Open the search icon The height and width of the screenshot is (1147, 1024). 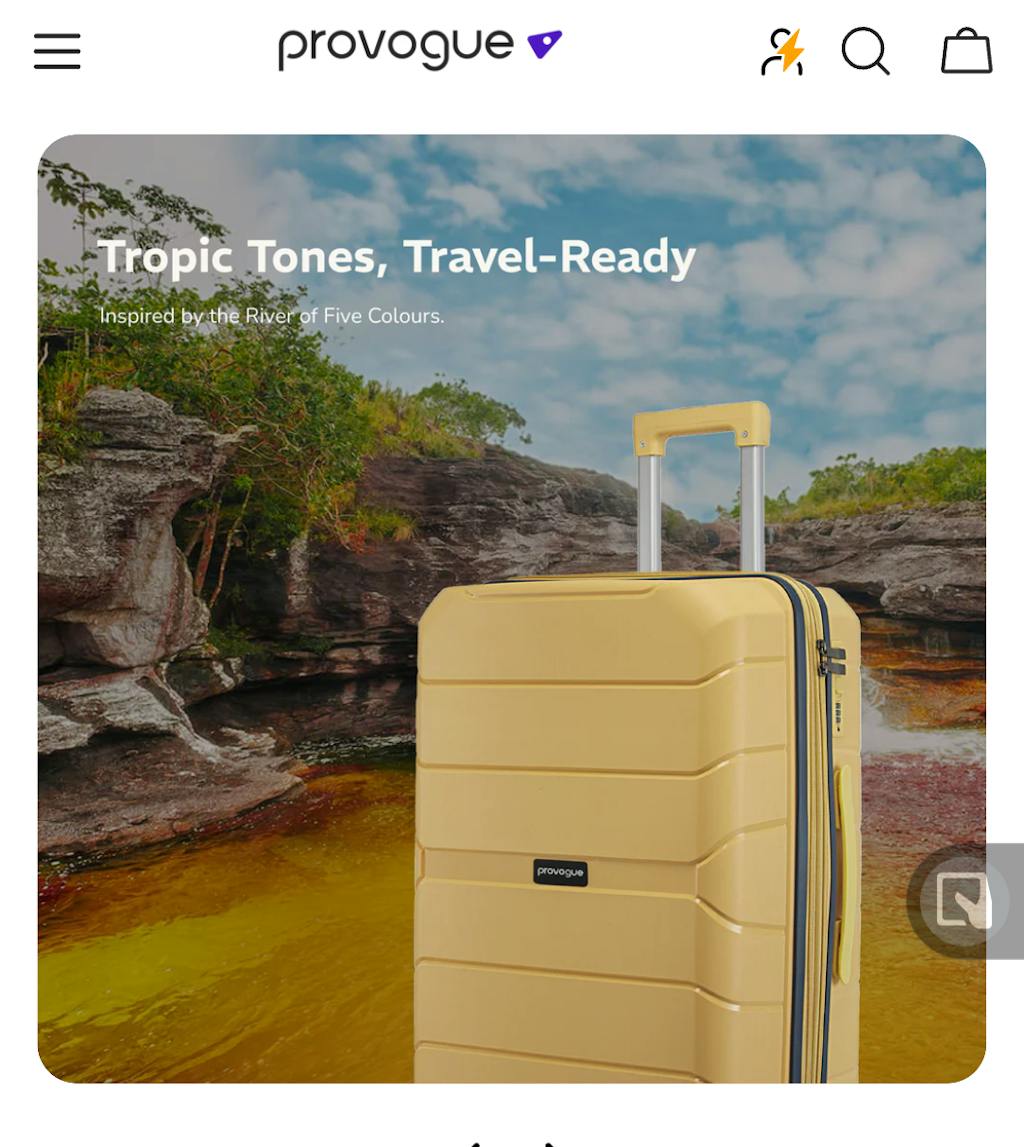pos(866,51)
